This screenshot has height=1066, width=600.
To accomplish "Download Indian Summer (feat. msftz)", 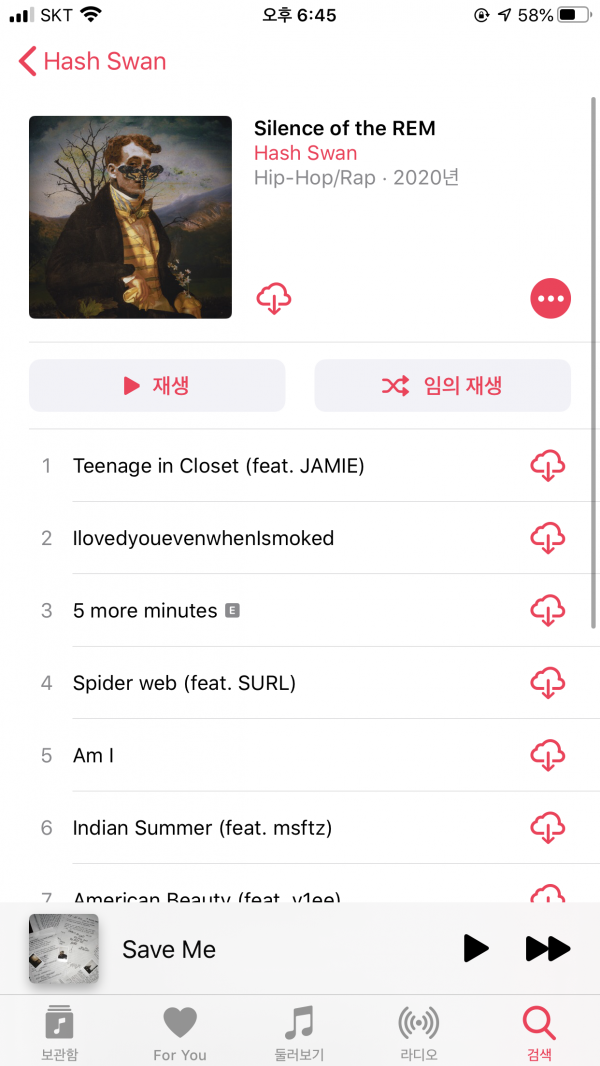I will click(x=547, y=828).
